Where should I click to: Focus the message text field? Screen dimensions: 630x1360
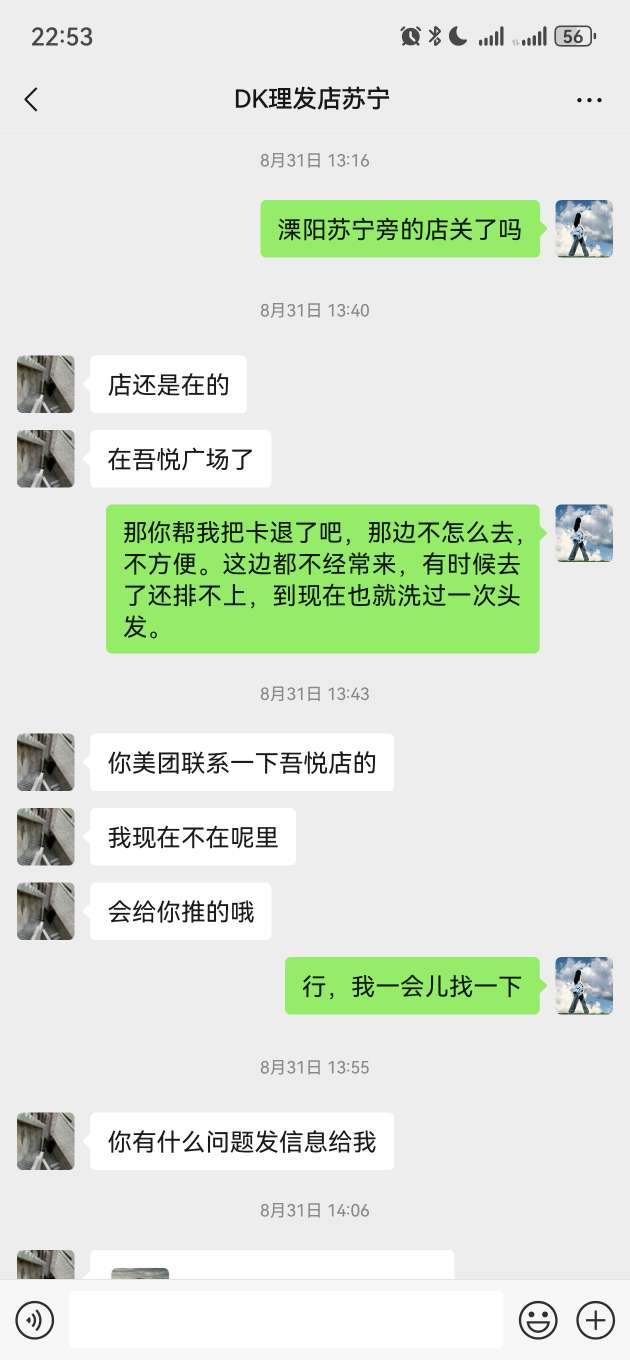click(285, 1320)
